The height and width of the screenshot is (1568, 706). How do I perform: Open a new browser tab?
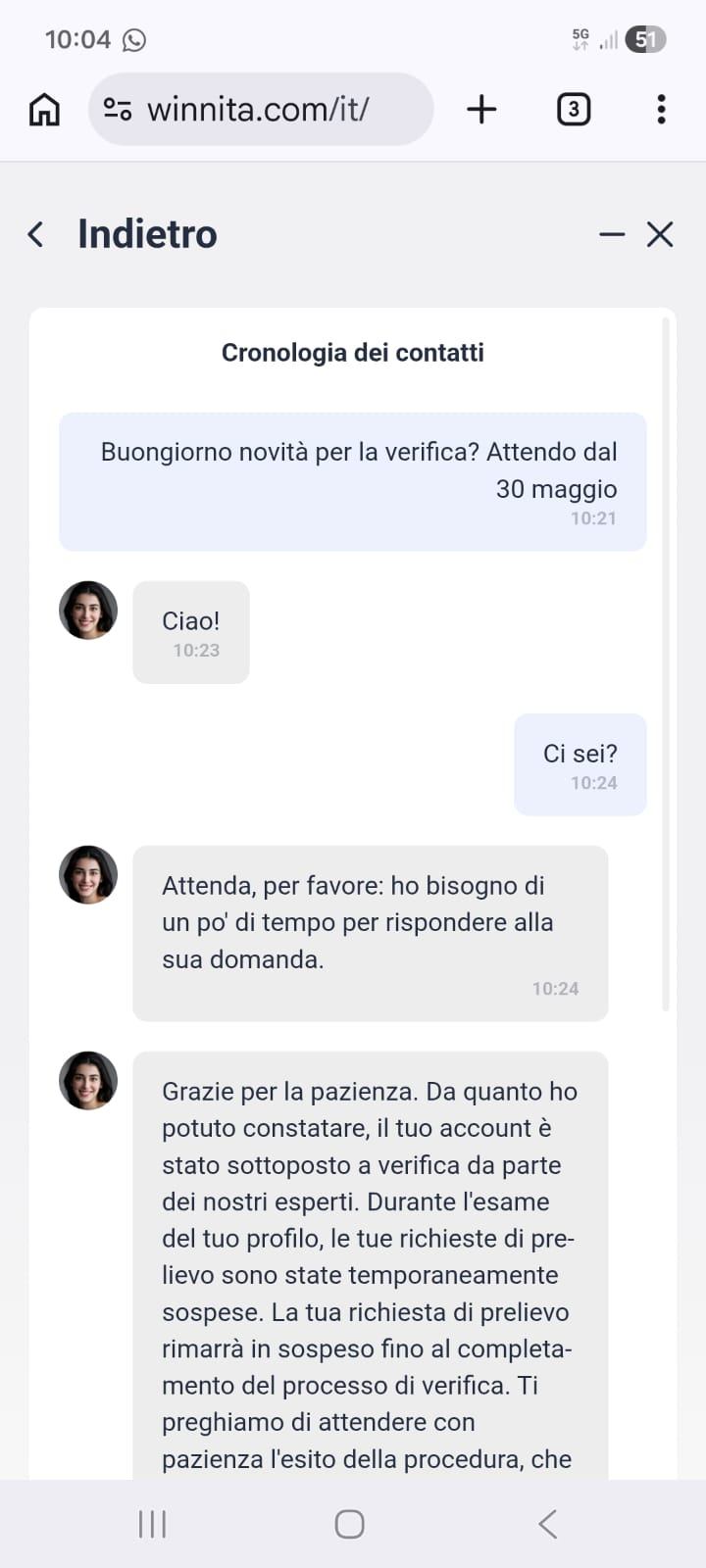pyautogui.click(x=481, y=109)
